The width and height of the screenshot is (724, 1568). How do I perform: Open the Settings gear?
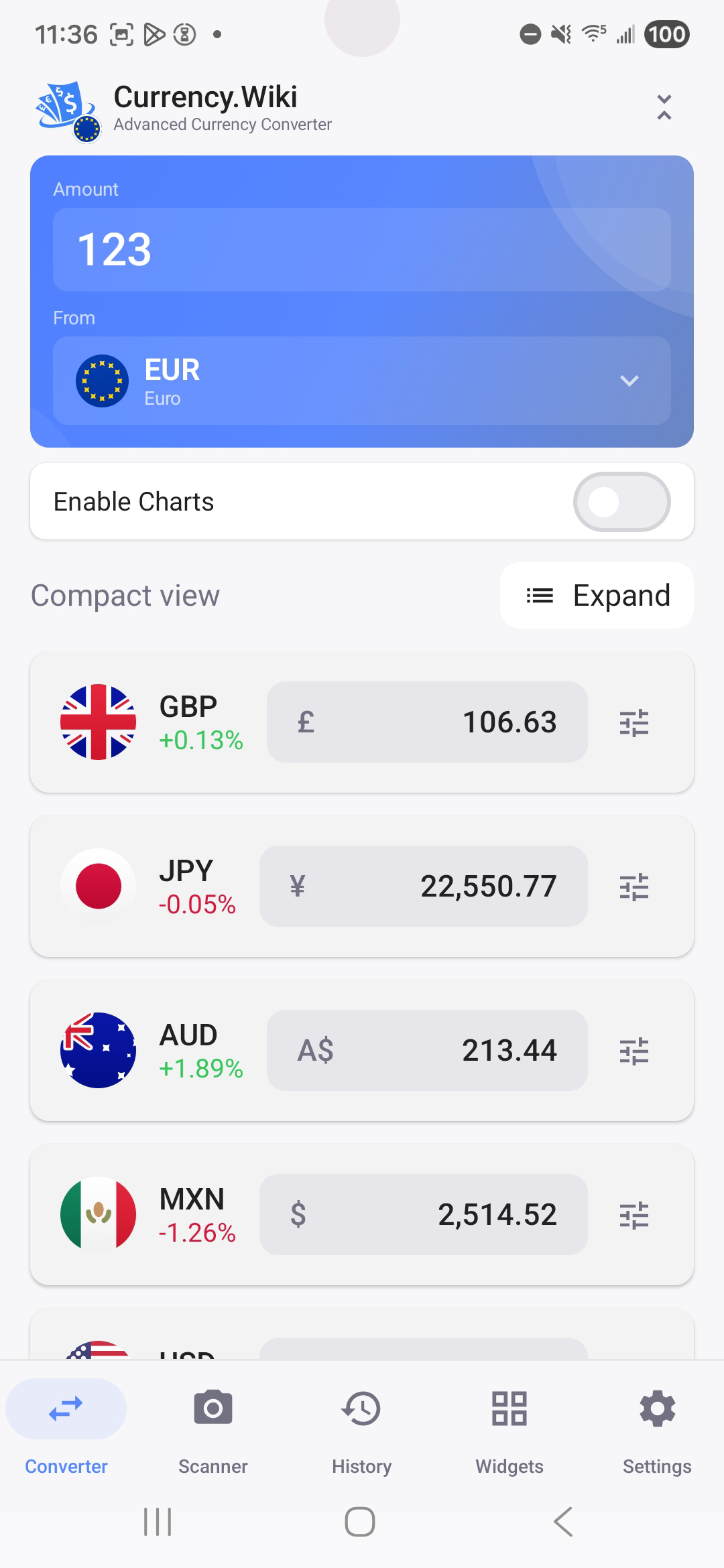(657, 1409)
